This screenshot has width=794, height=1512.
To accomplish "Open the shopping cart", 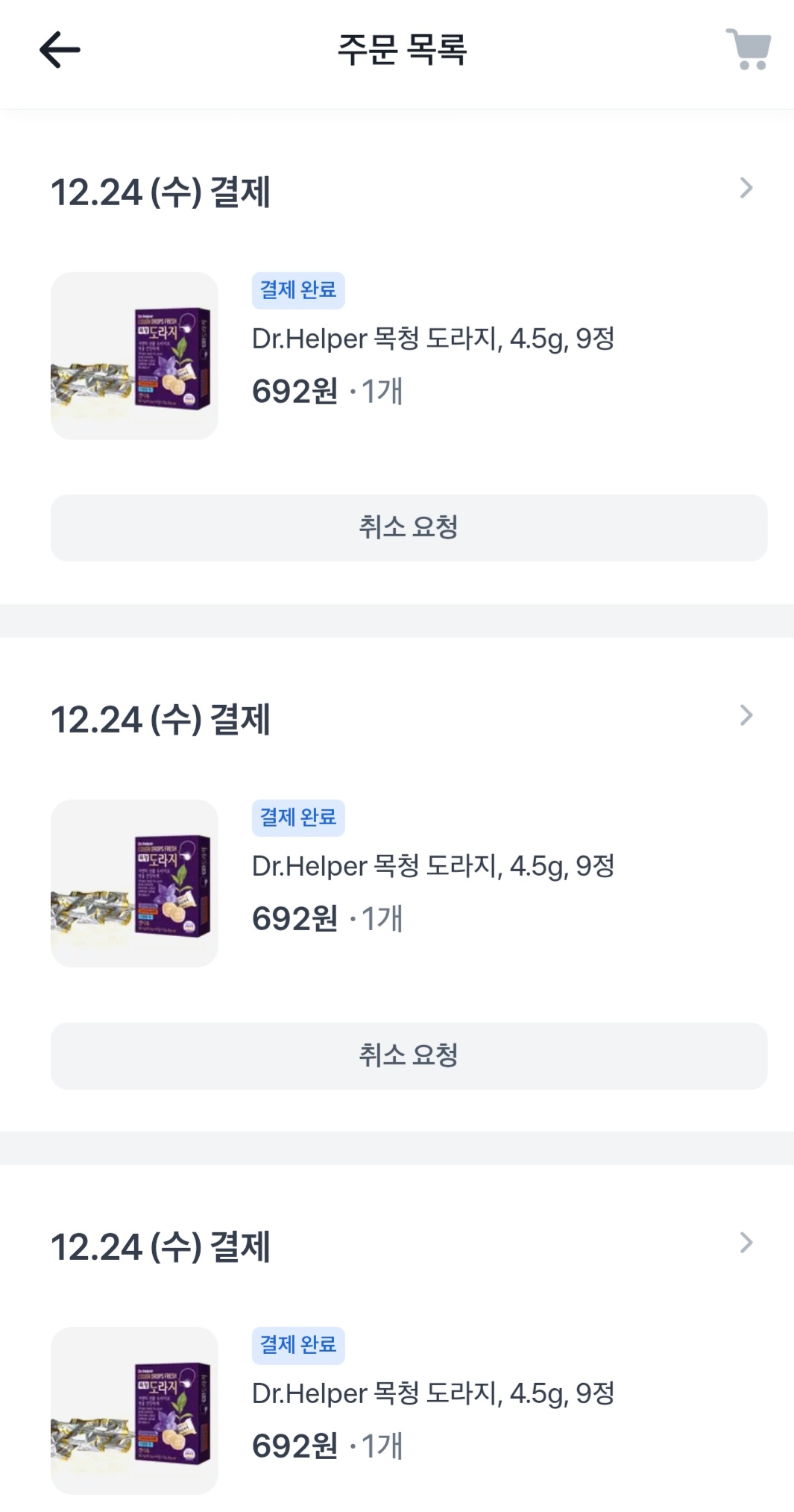I will (748, 49).
